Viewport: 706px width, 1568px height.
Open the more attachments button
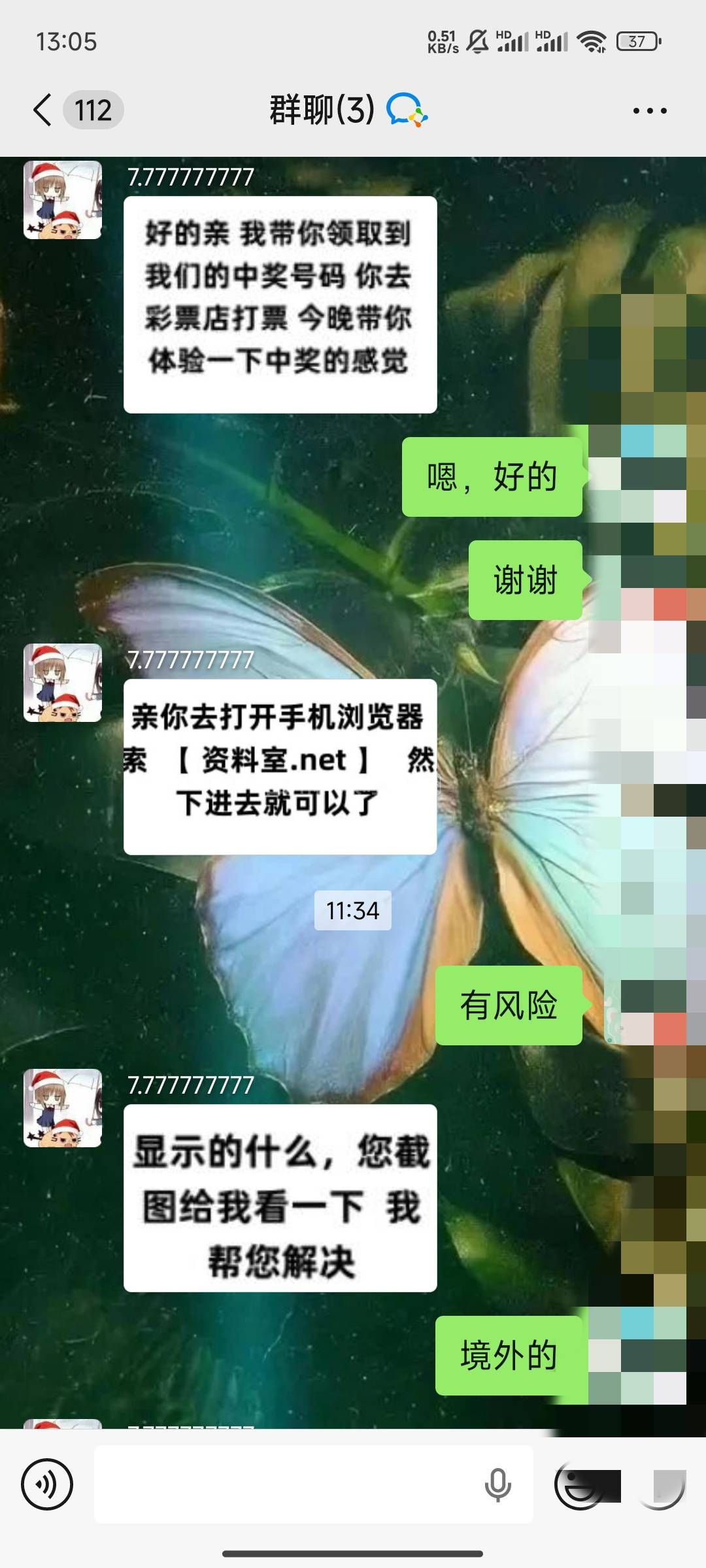[660, 1484]
